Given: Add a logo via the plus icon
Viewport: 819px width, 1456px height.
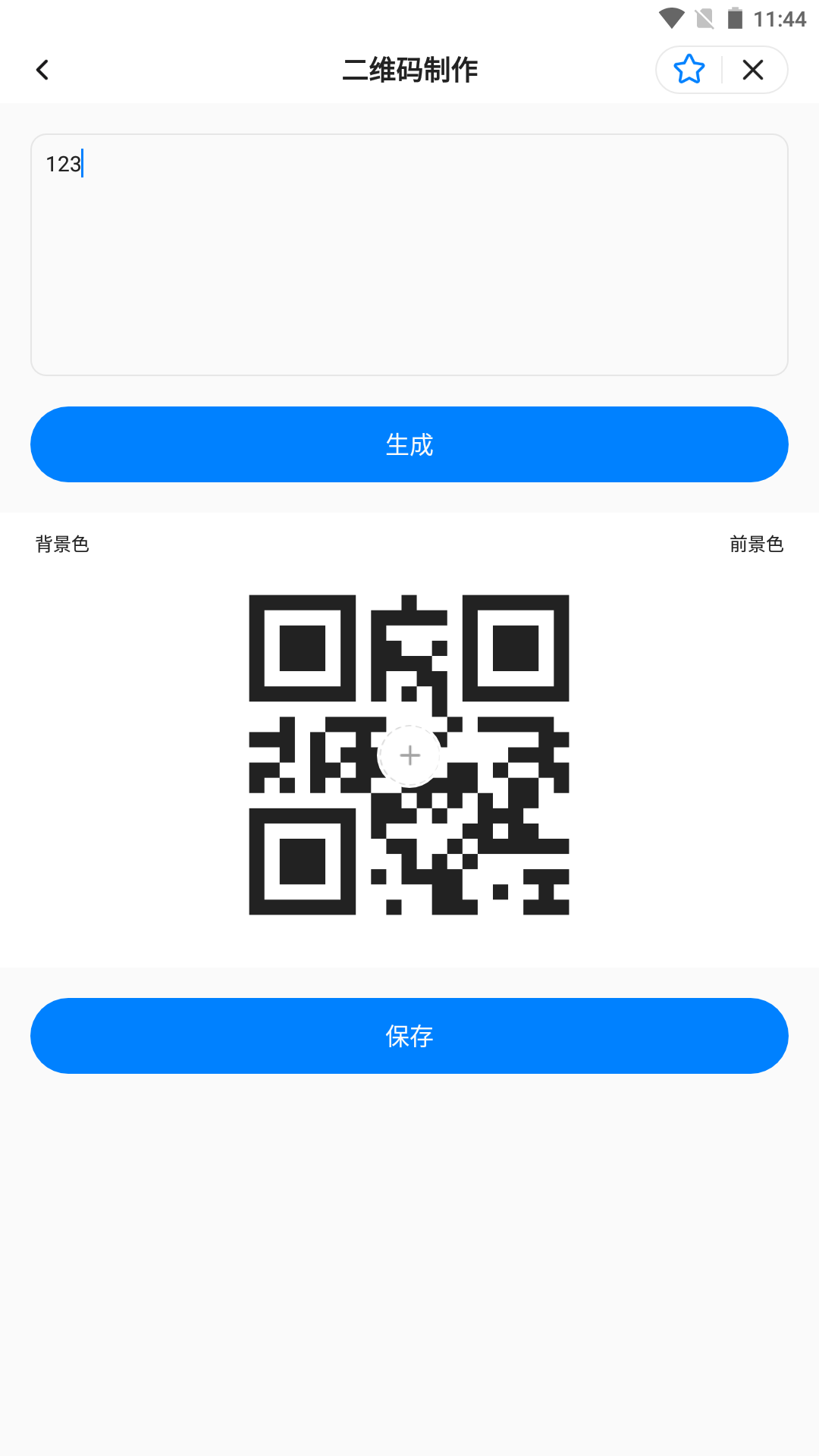Looking at the screenshot, I should tap(409, 755).
